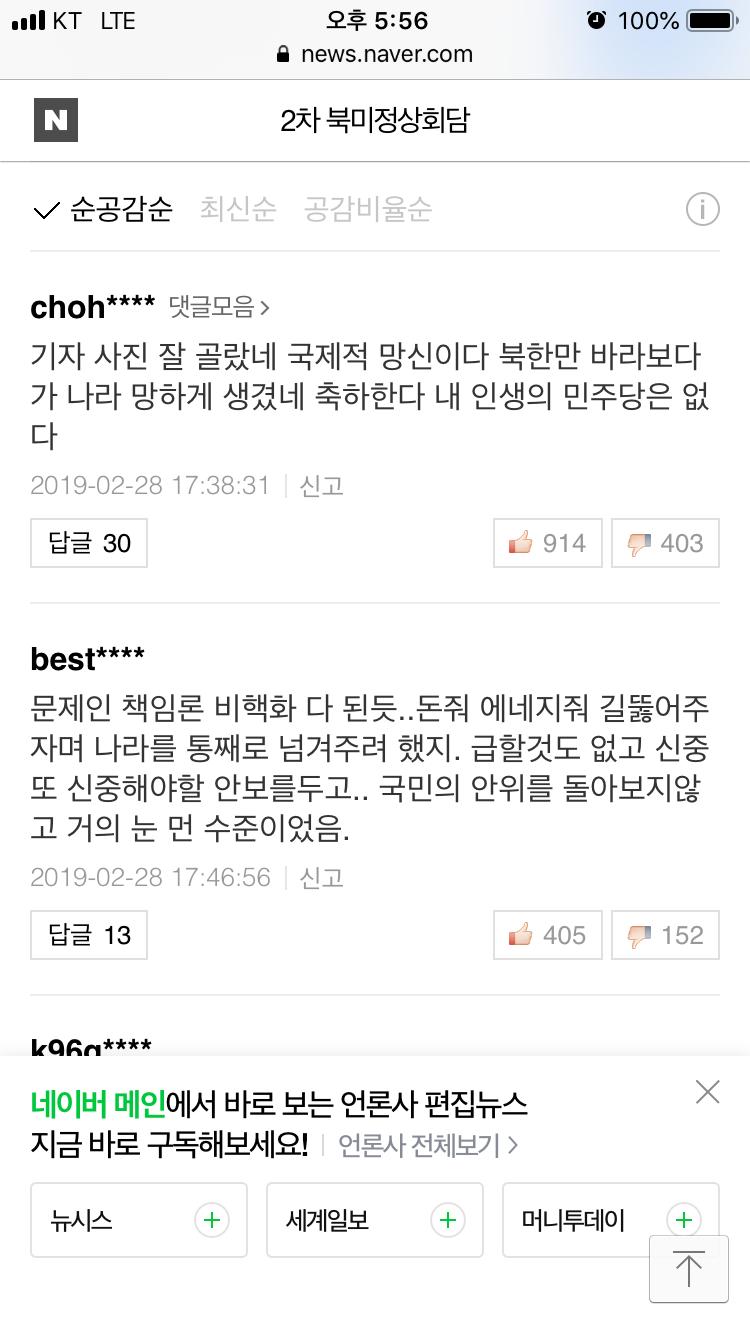Dislike the best**** comment with 152 dislikes
750x1334 pixels.
665,935
